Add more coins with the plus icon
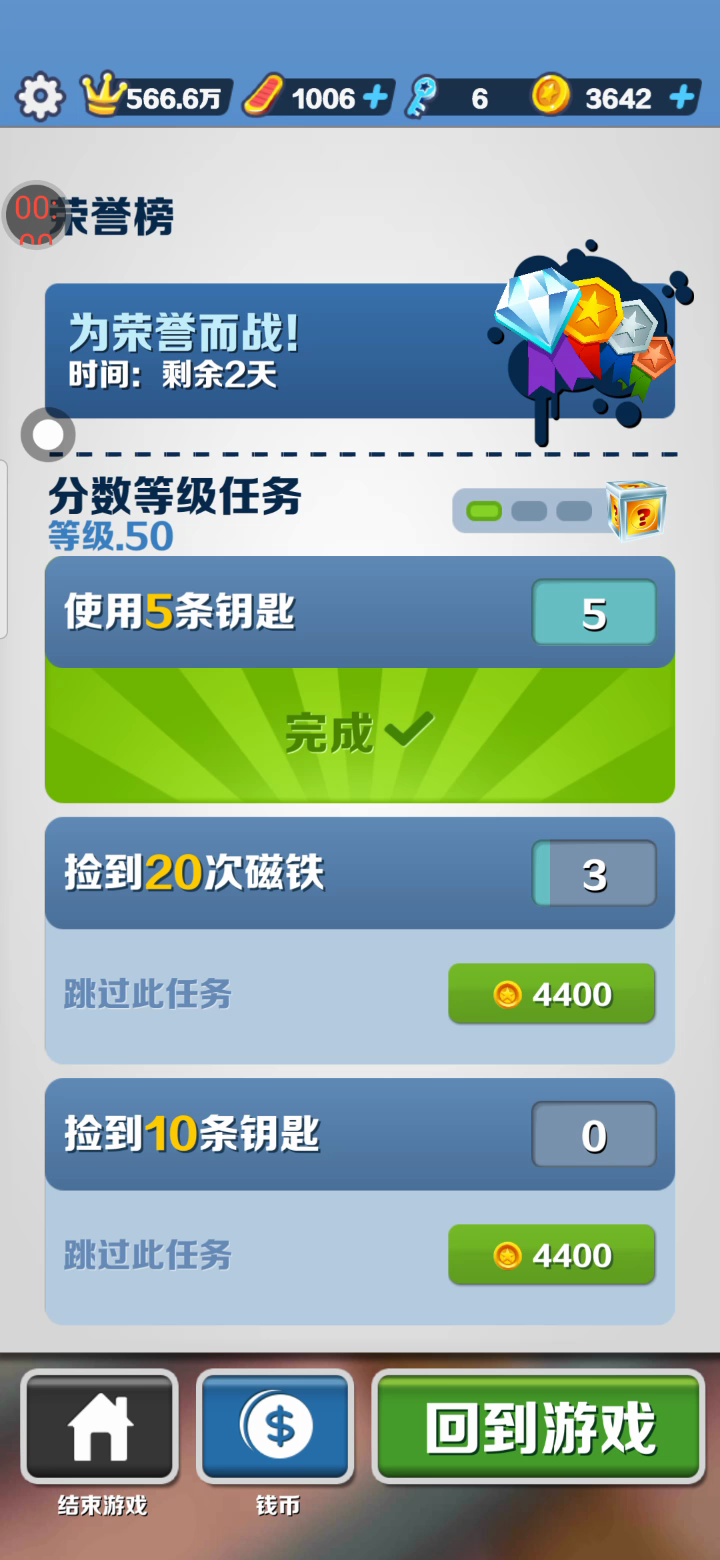 (x=681, y=98)
